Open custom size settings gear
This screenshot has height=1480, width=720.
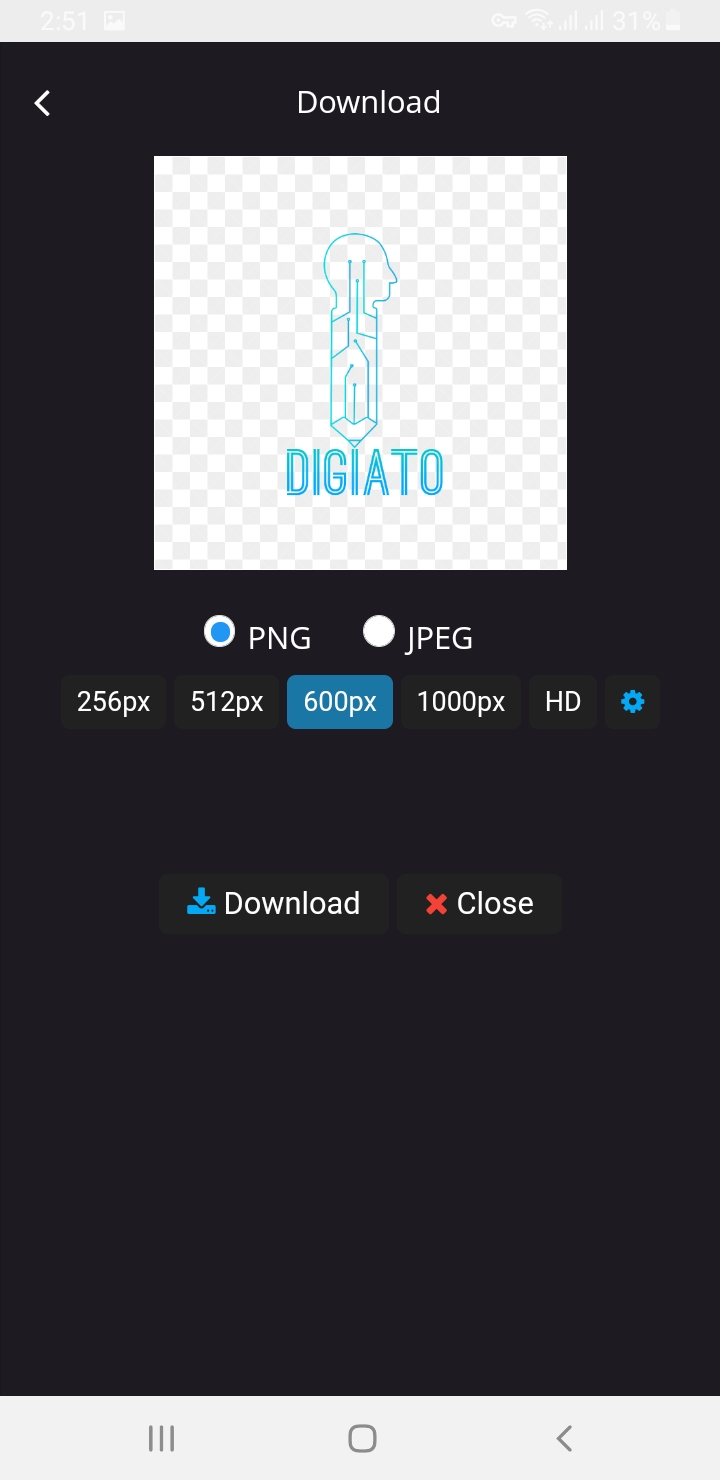coord(633,702)
